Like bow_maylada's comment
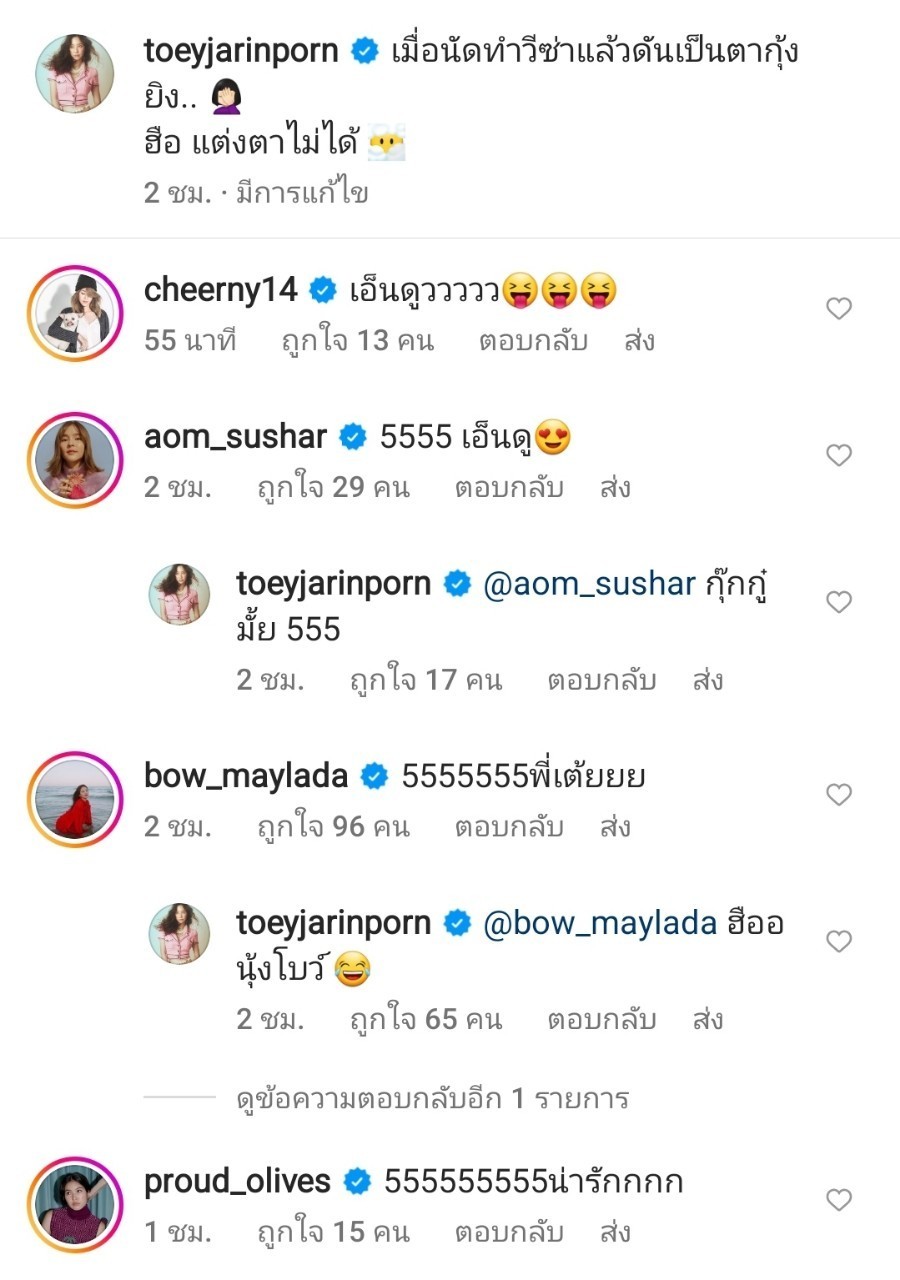Image resolution: width=900 pixels, height=1280 pixels. click(838, 795)
